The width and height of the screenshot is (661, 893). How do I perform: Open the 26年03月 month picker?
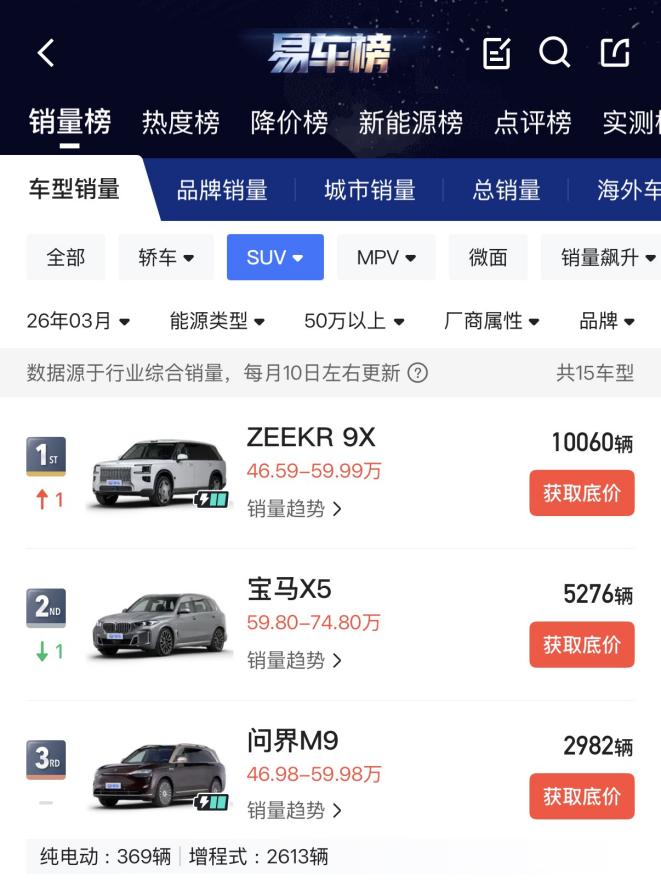[x=78, y=321]
